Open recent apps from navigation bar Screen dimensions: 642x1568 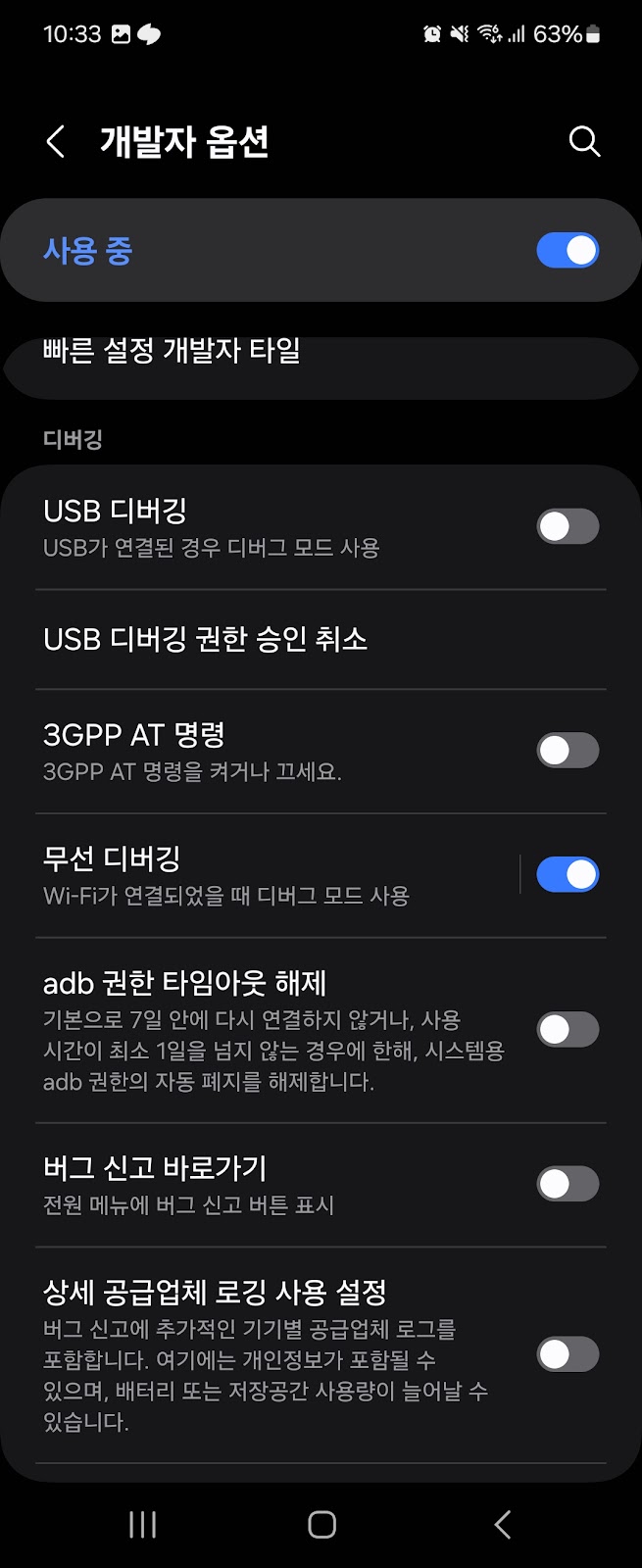tap(143, 1524)
